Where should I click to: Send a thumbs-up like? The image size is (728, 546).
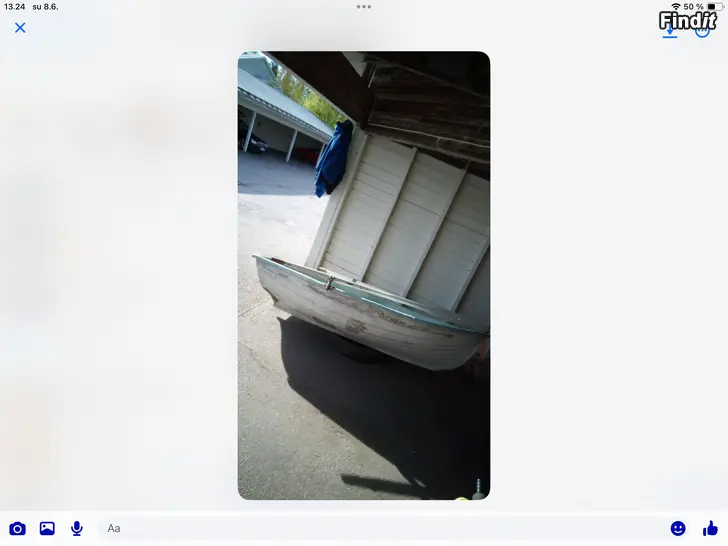(x=710, y=528)
